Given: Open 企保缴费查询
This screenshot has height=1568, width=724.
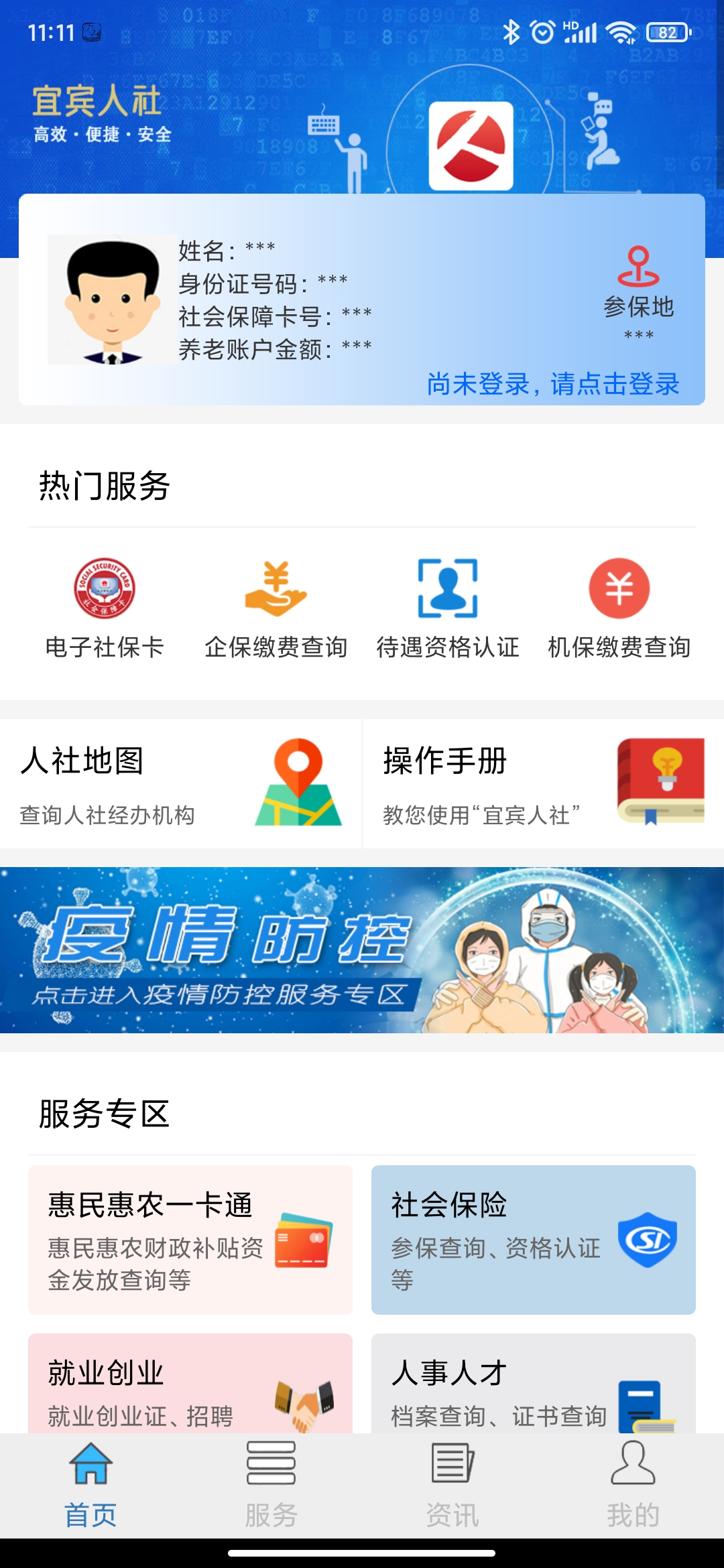Looking at the screenshot, I should (276, 608).
